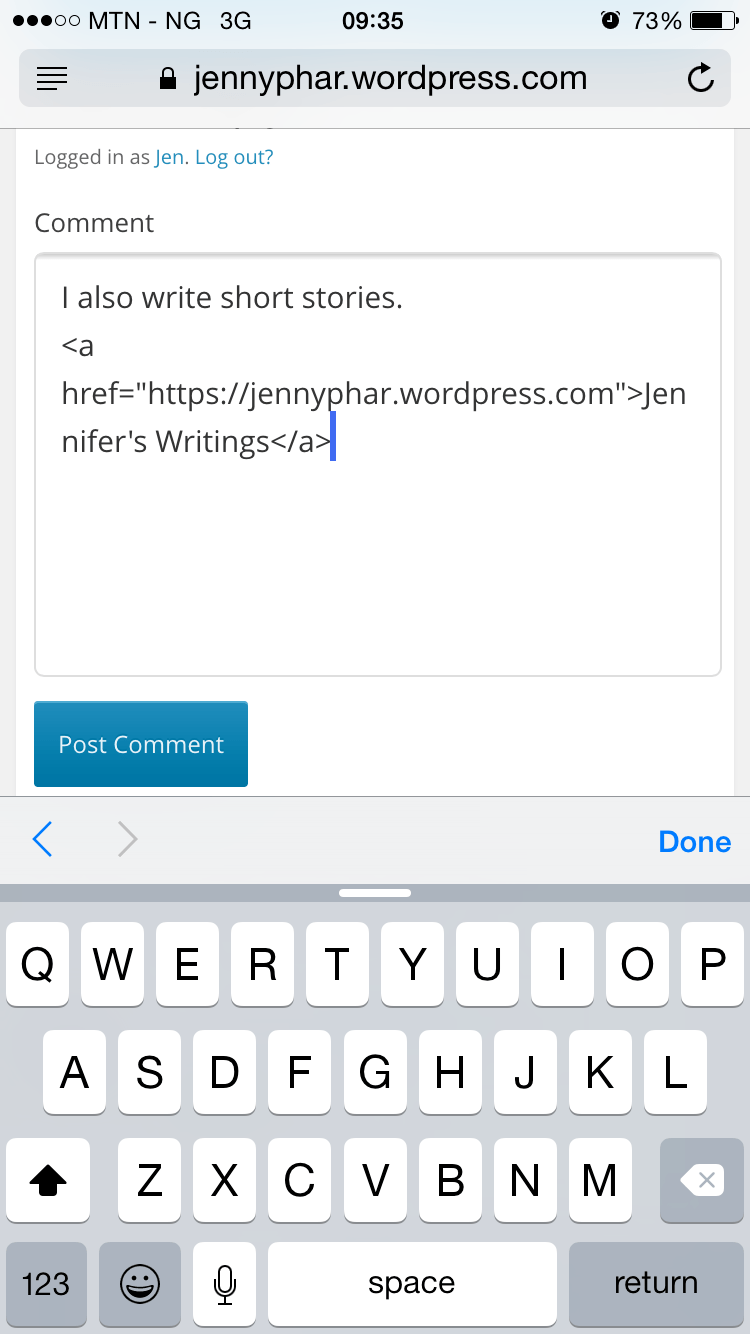Open Jen's profile link
This screenshot has width=750, height=1334.
(169, 157)
